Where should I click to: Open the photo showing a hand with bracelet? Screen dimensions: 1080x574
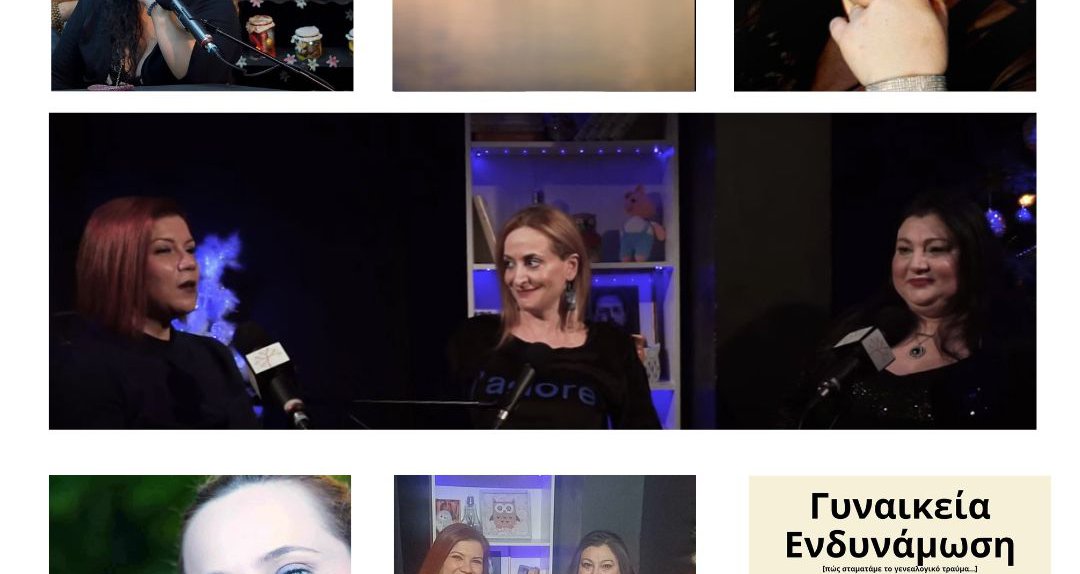(x=884, y=45)
